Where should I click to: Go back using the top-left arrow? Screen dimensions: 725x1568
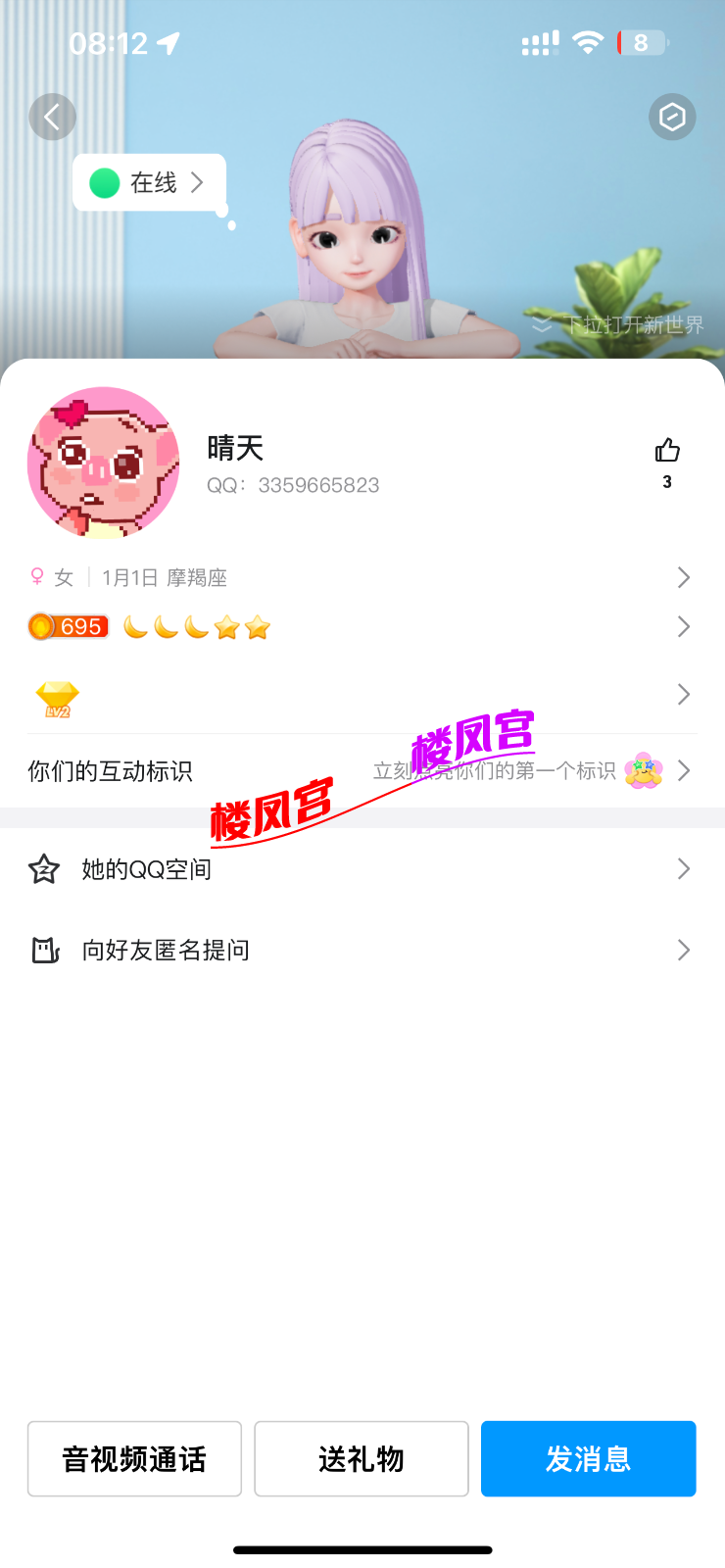pos(52,118)
